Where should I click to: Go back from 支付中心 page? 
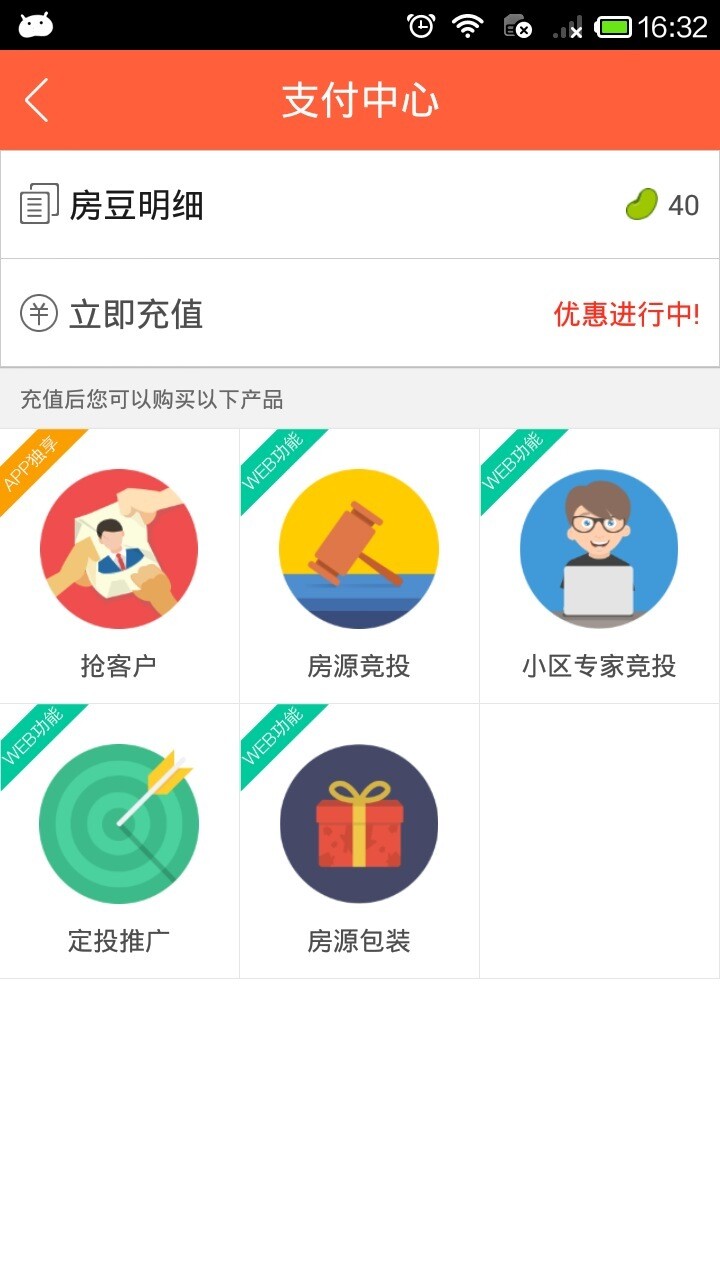pos(37,100)
